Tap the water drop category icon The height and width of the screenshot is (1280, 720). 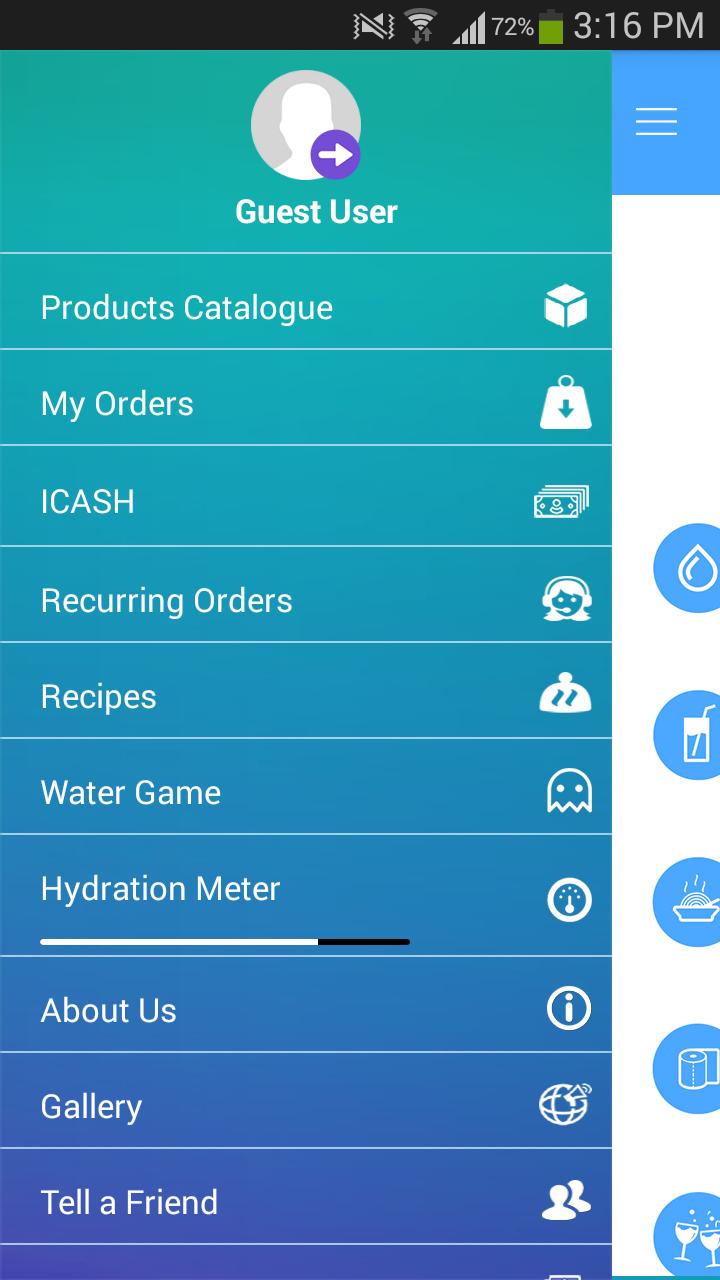pos(690,569)
